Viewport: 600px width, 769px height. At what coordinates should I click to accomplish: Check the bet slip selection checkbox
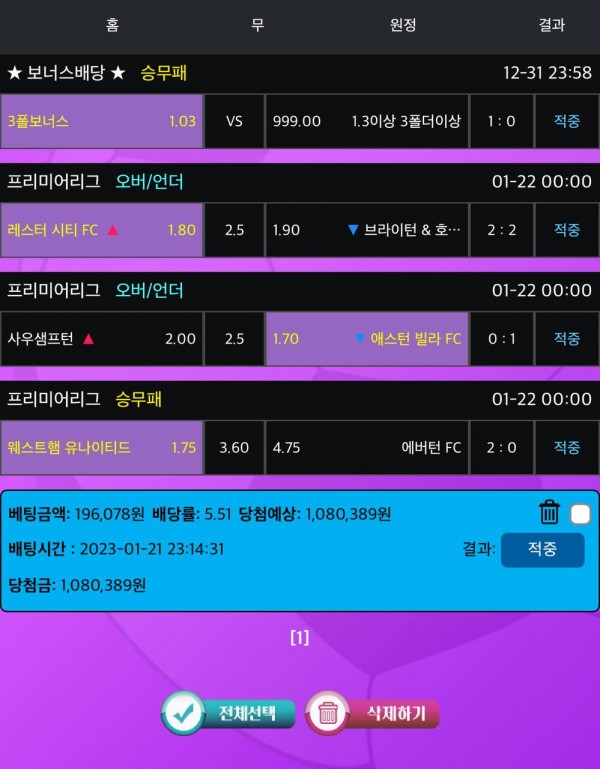click(x=580, y=514)
